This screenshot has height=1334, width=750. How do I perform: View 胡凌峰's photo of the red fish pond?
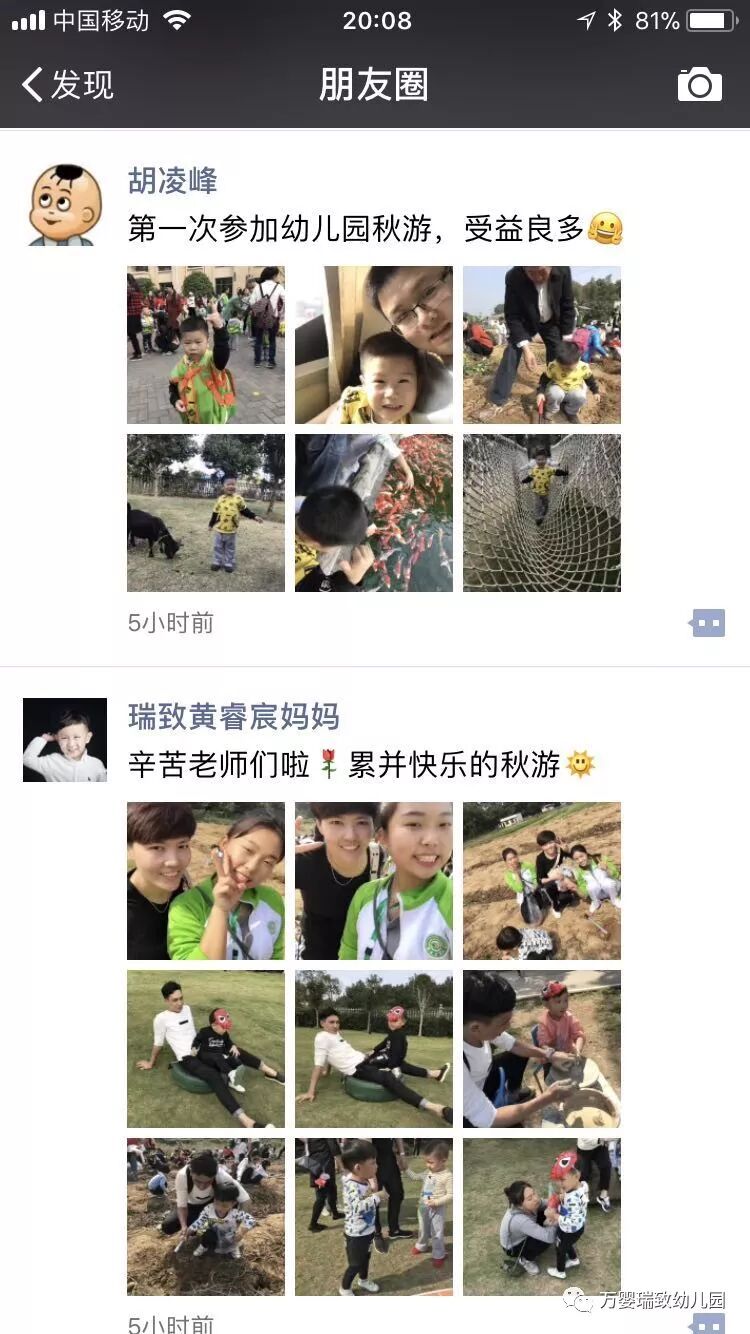click(x=373, y=513)
